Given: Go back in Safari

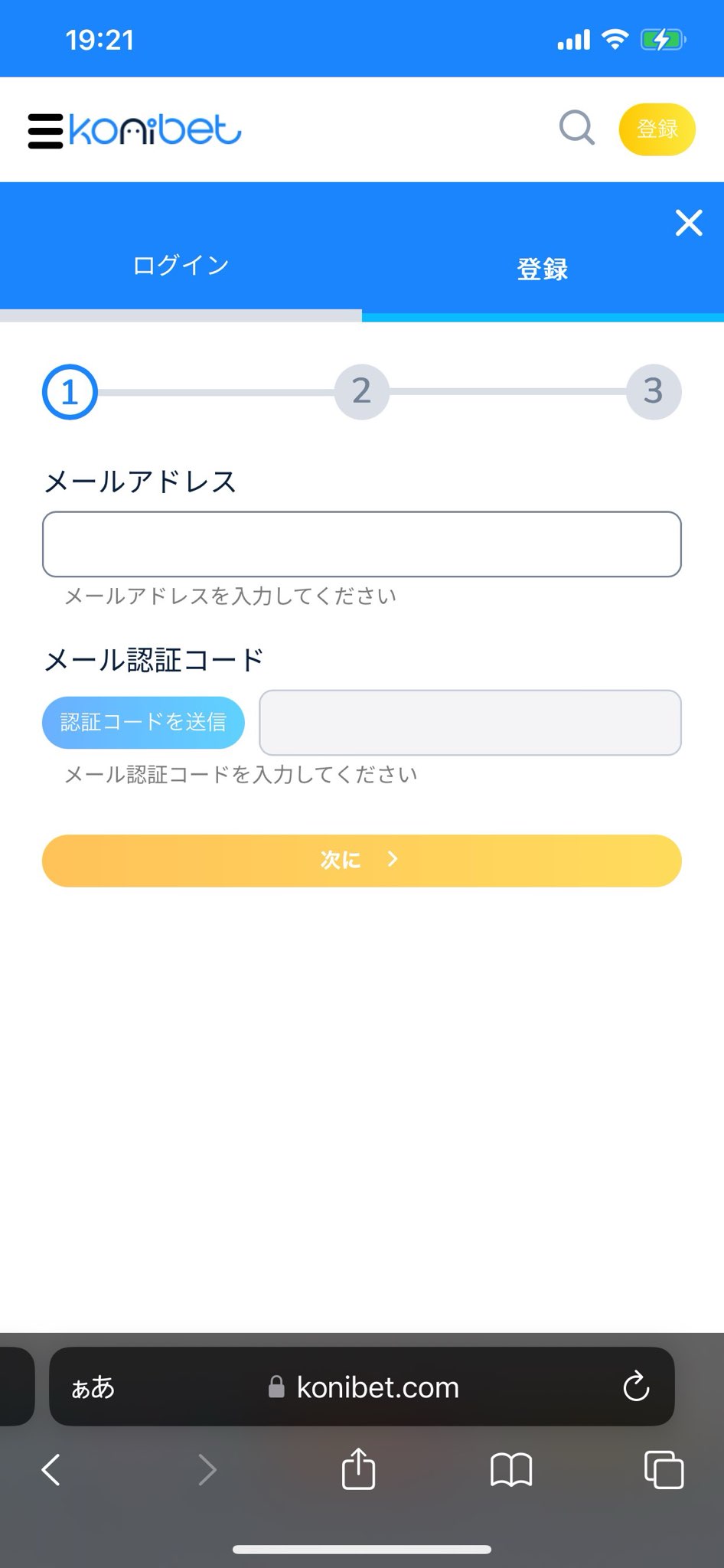Looking at the screenshot, I should (51, 1470).
